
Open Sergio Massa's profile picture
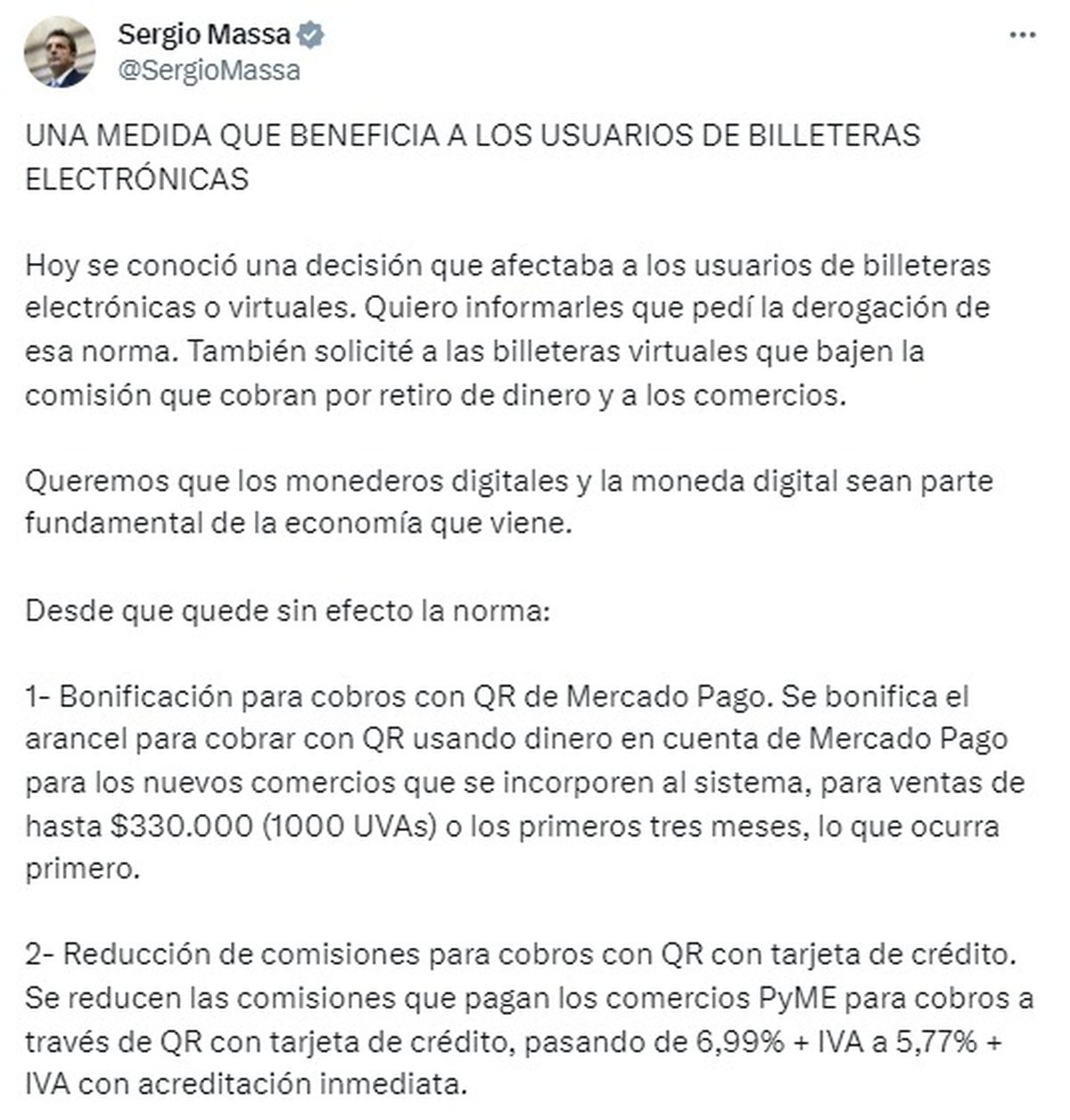click(x=60, y=53)
